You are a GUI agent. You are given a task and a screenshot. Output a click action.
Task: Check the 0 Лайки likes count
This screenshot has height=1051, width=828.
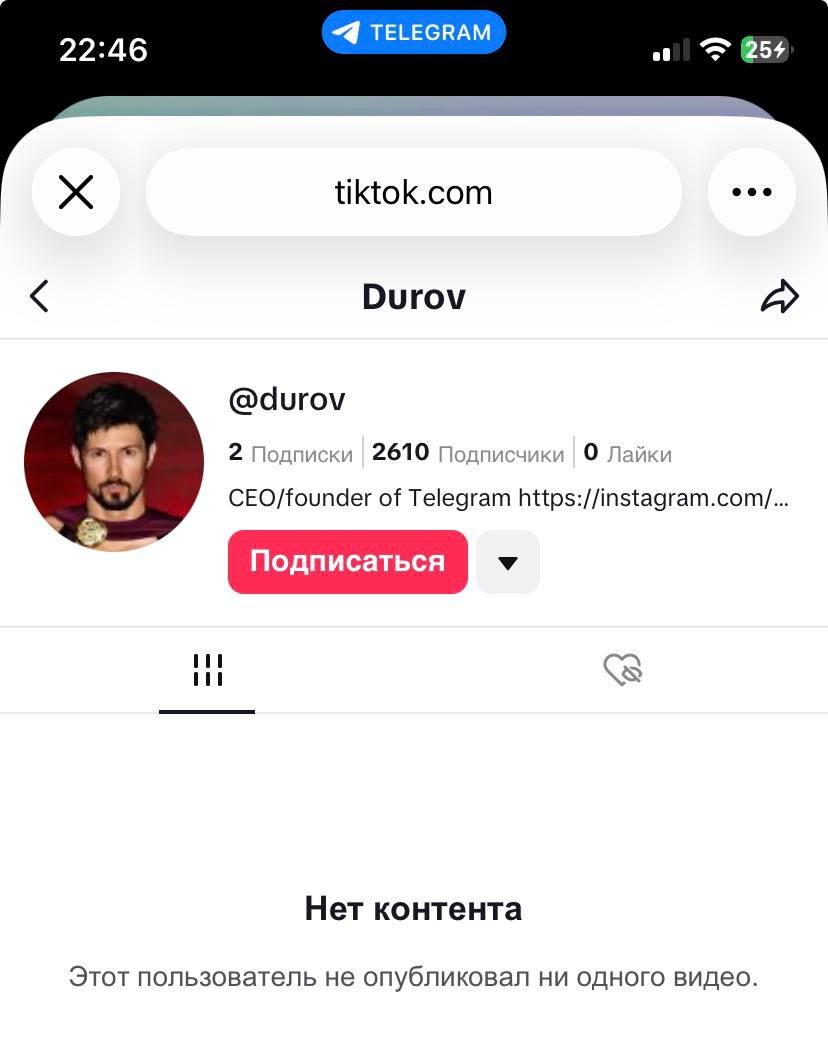click(x=628, y=452)
